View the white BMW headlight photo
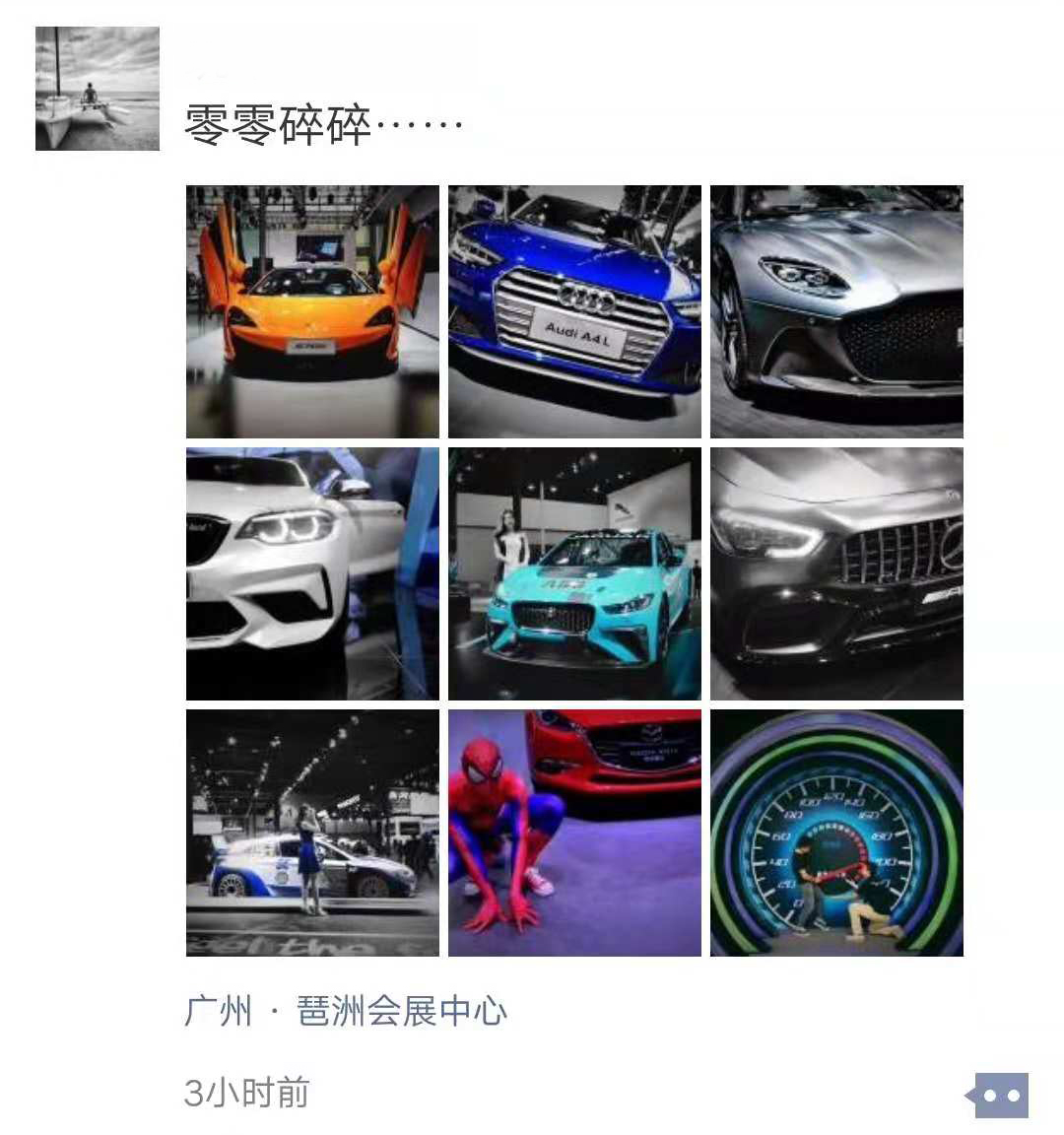This screenshot has width=1064, height=1135. [312, 573]
